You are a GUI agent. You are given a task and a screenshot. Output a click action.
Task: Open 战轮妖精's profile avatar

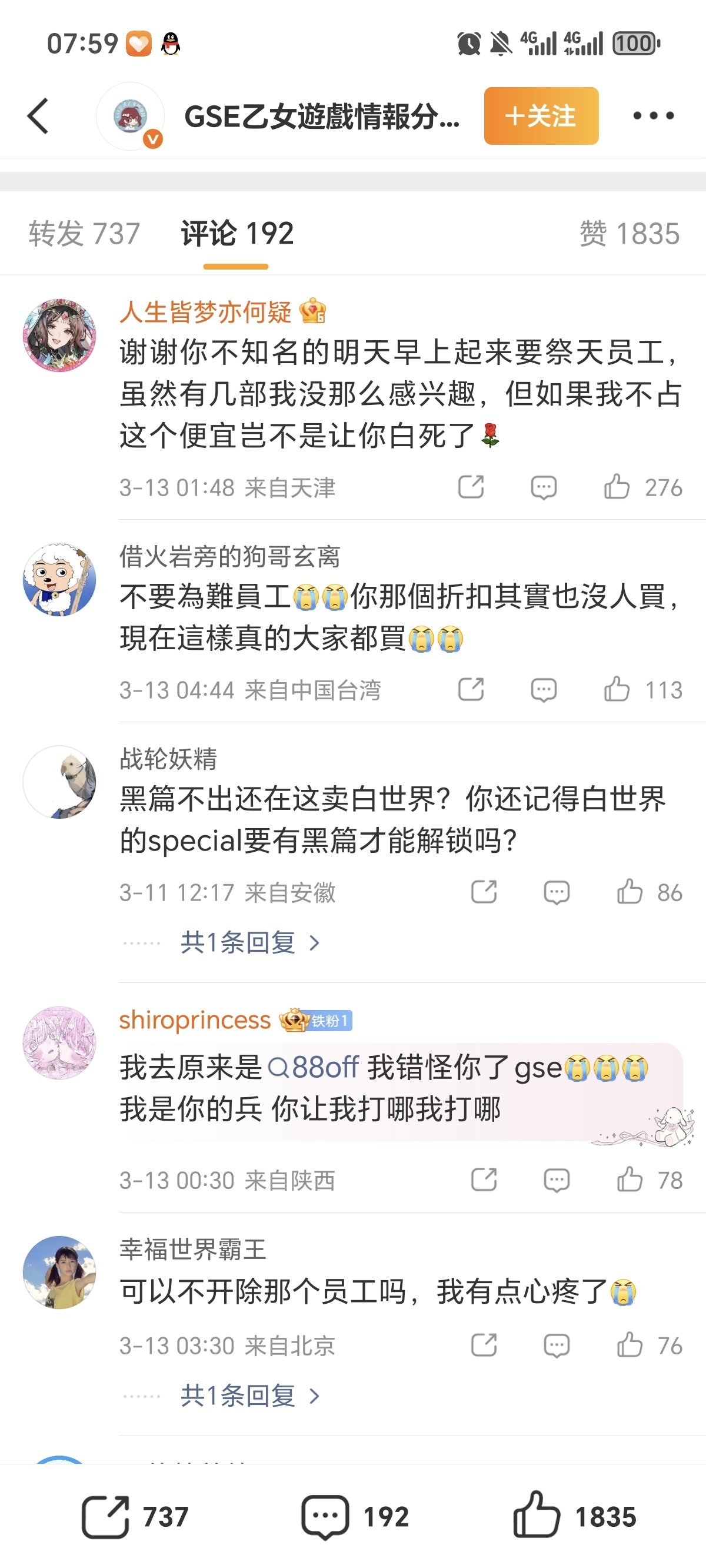(59, 782)
